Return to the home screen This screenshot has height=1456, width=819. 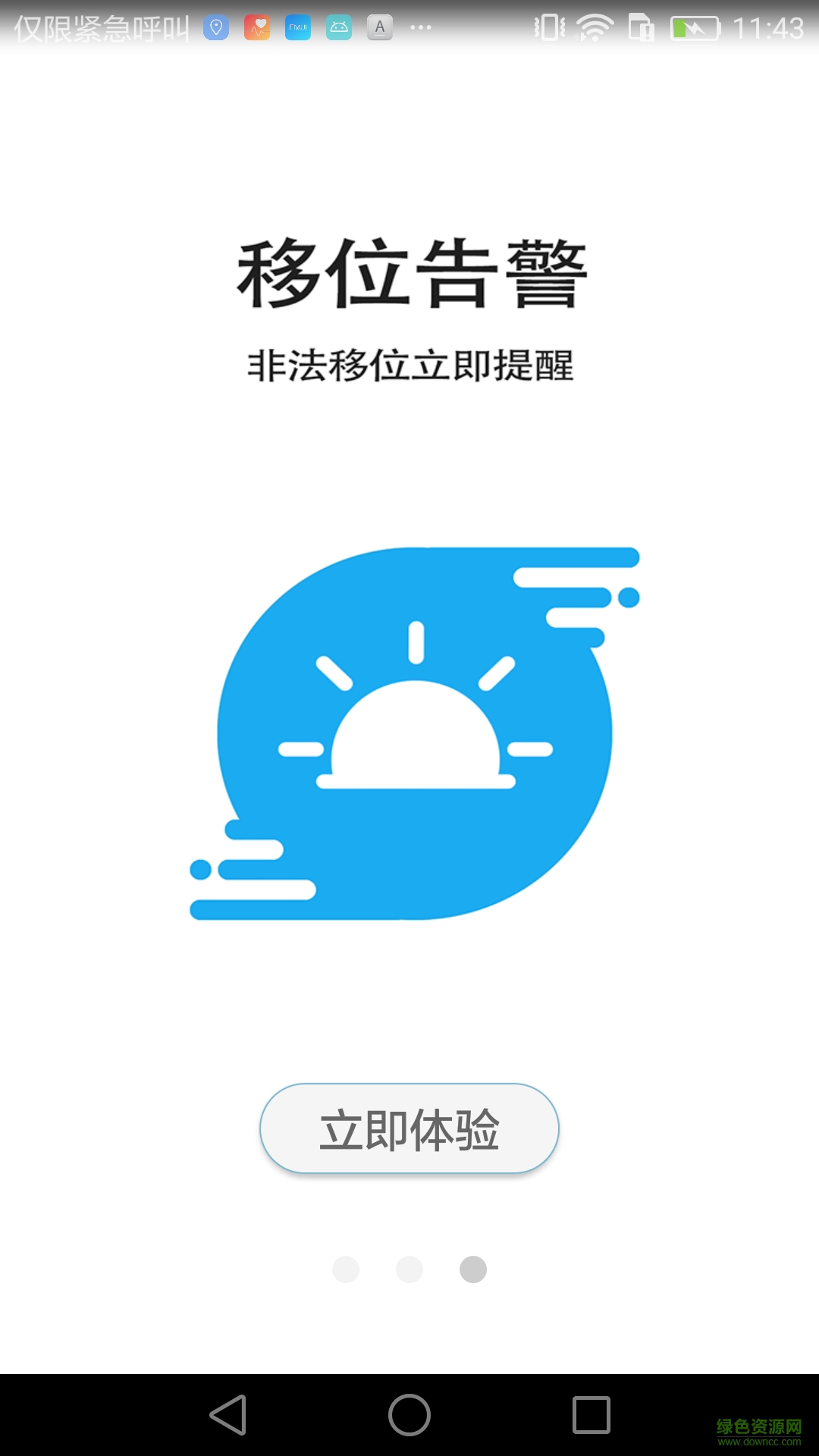(409, 1415)
